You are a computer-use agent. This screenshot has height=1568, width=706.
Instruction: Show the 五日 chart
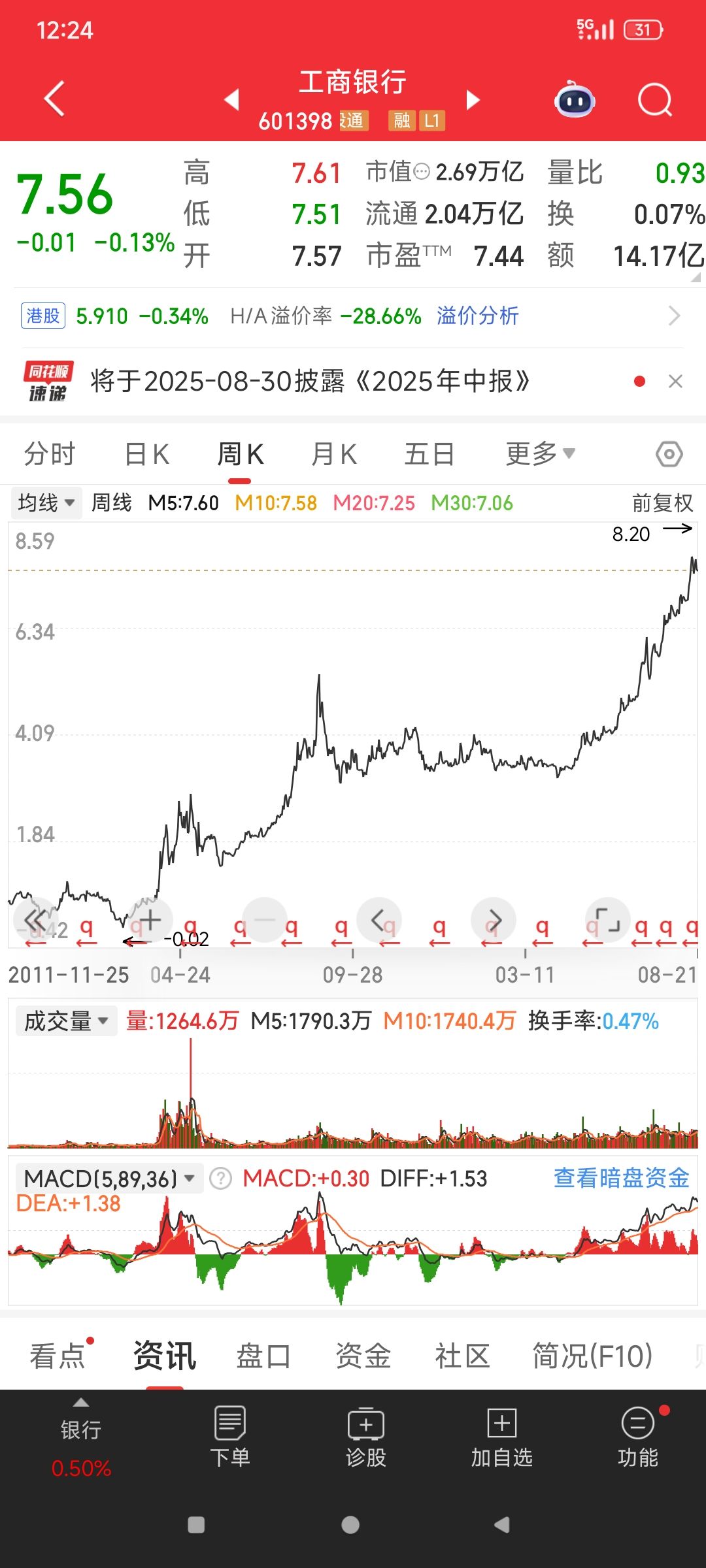[429, 454]
